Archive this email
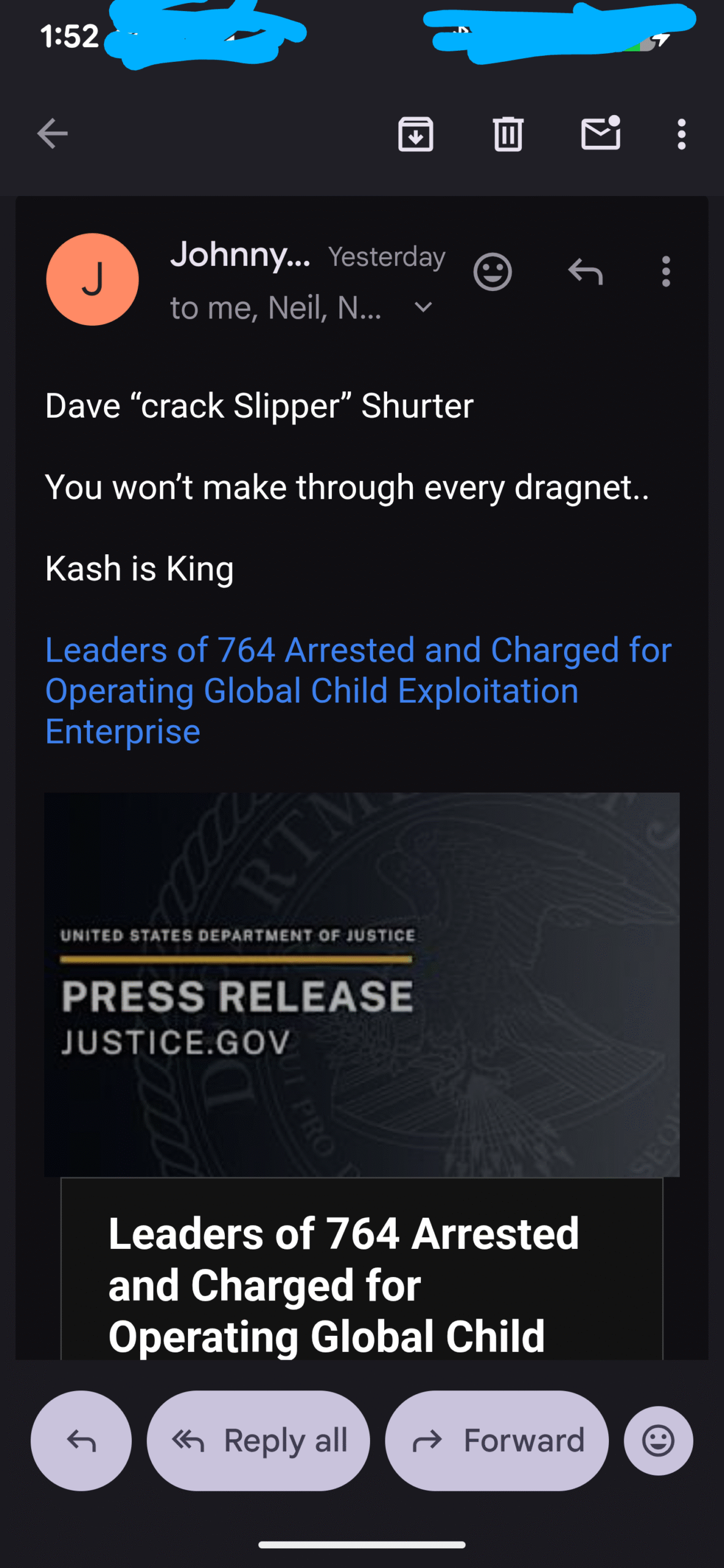Image resolution: width=724 pixels, height=1568 pixels. tap(415, 134)
